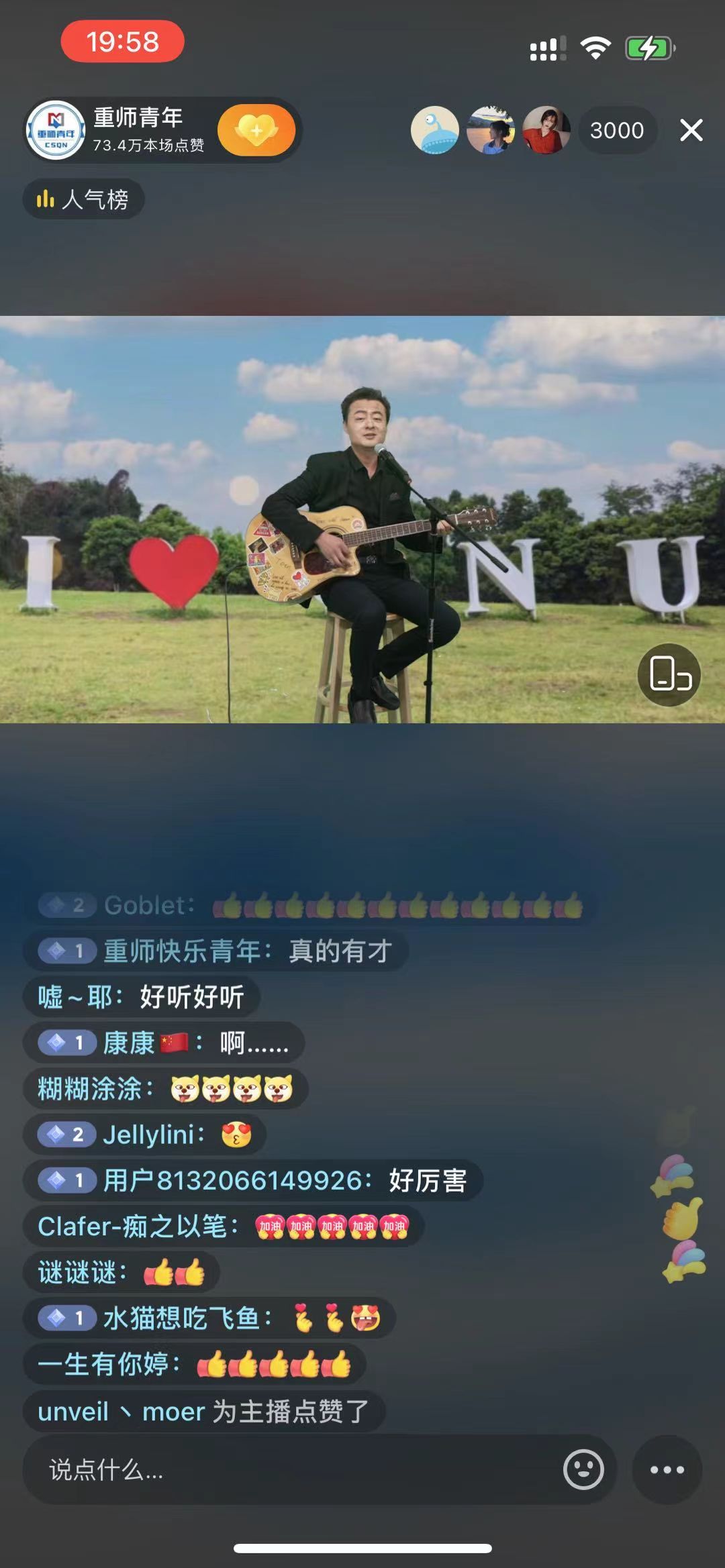Open the emoji picker
The width and height of the screenshot is (725, 1568).
pos(583,1470)
